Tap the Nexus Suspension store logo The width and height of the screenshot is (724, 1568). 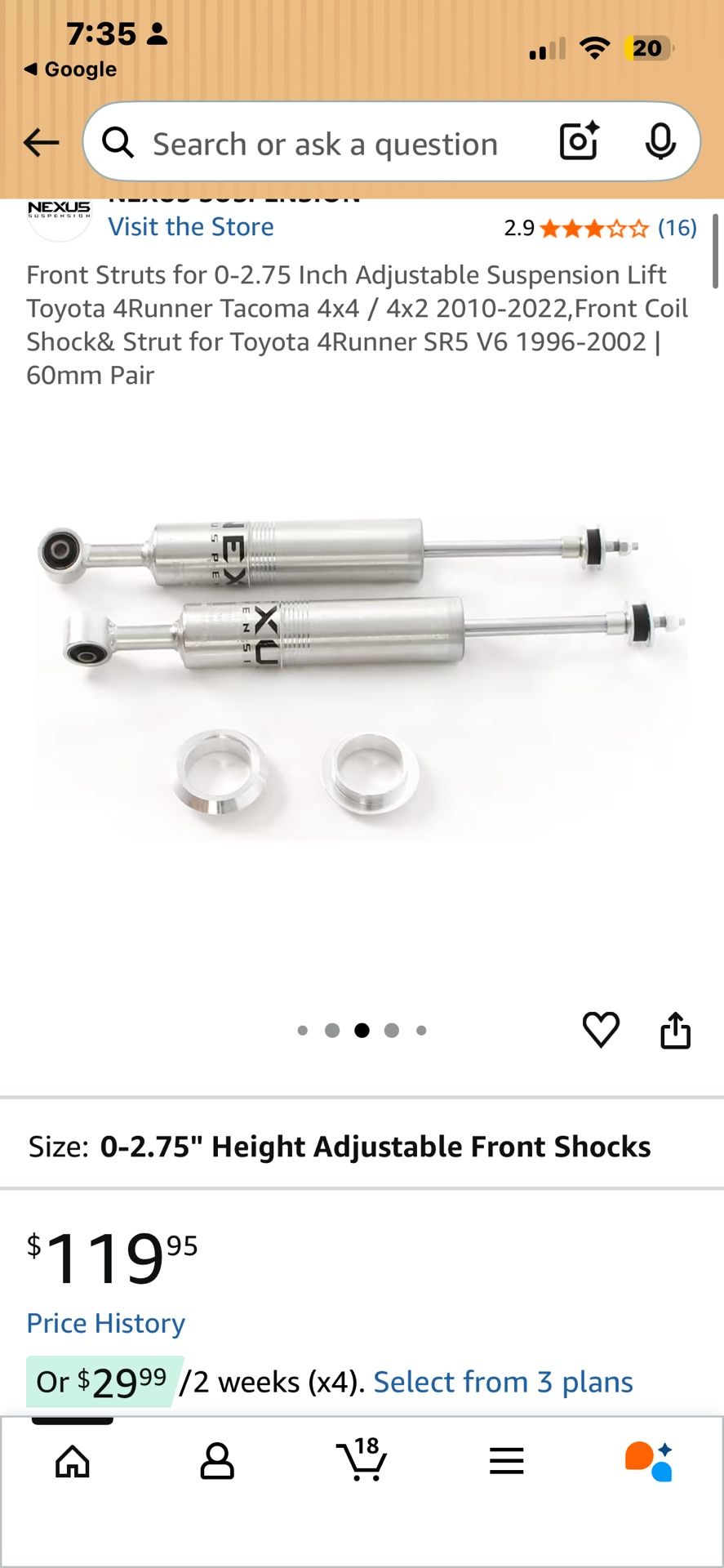tap(58, 214)
